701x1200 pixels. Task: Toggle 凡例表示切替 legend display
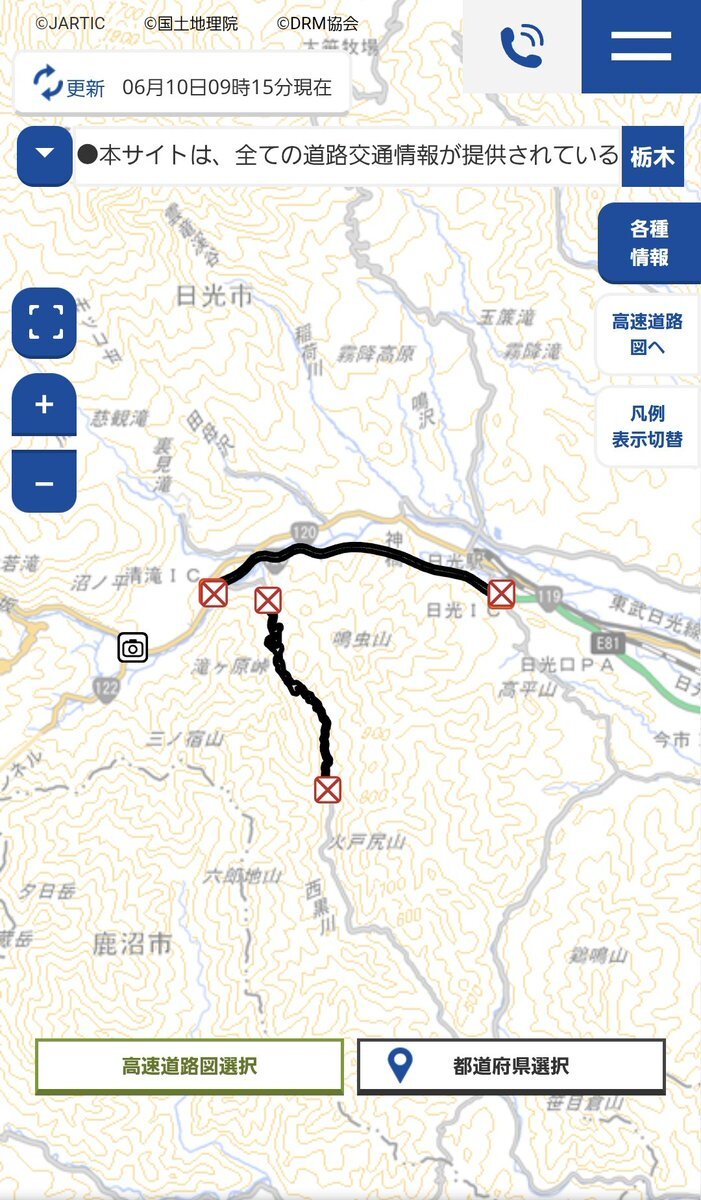(648, 427)
